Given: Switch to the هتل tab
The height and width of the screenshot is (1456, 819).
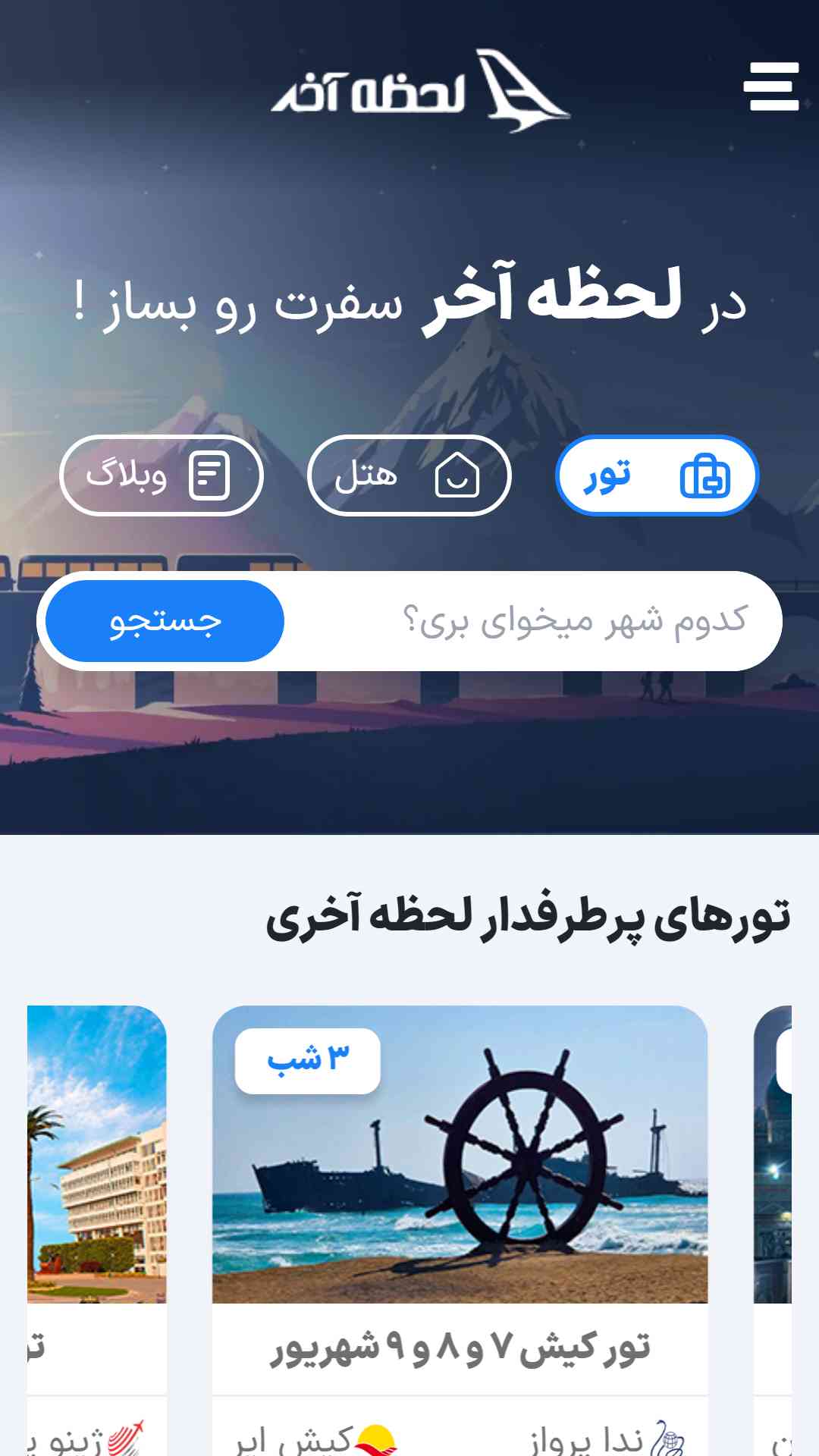Looking at the screenshot, I should click(409, 475).
